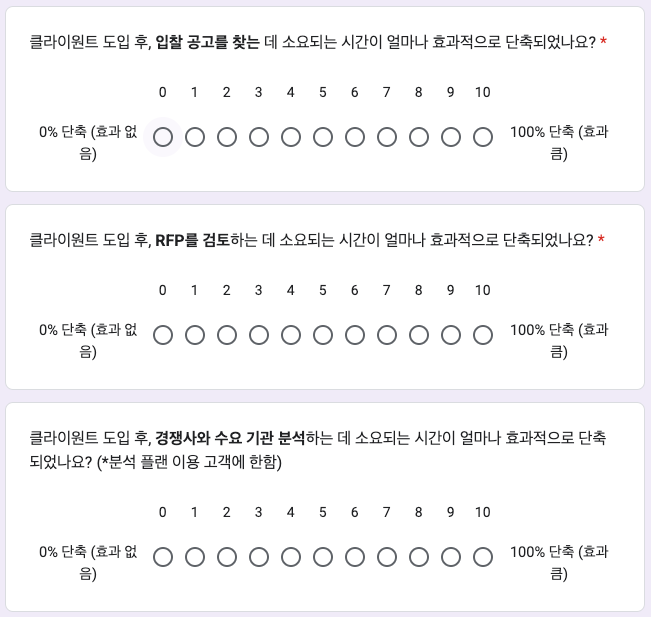
Task: Select 10 for 경쟁사와 수요 기관 분석 question
Action: coord(483,557)
